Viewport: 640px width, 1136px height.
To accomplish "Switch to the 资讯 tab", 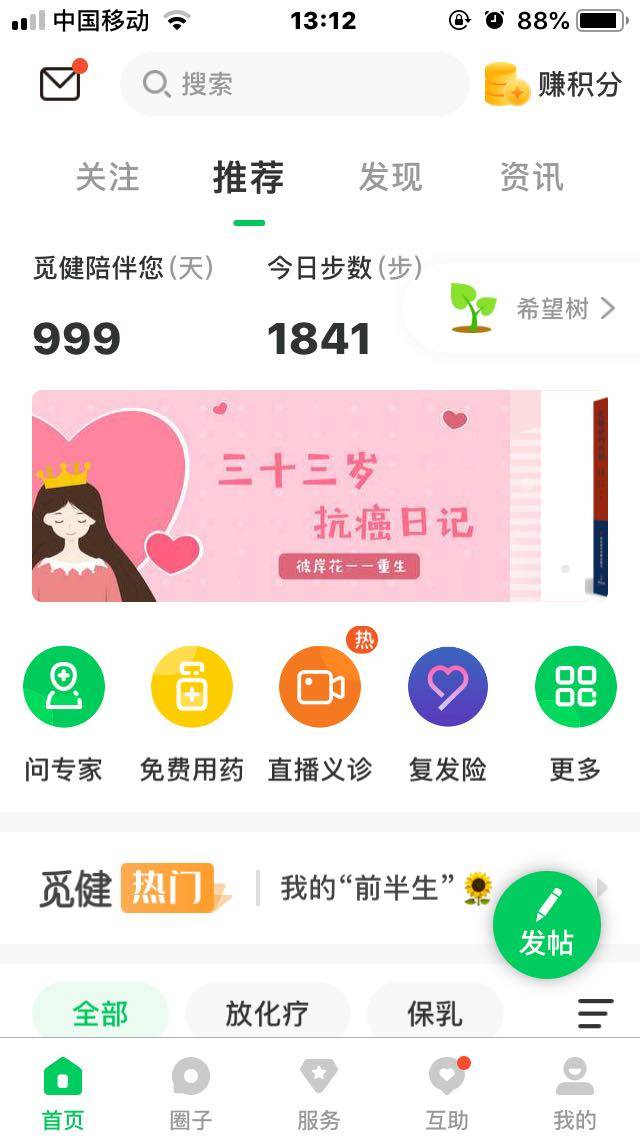I will pos(531,178).
